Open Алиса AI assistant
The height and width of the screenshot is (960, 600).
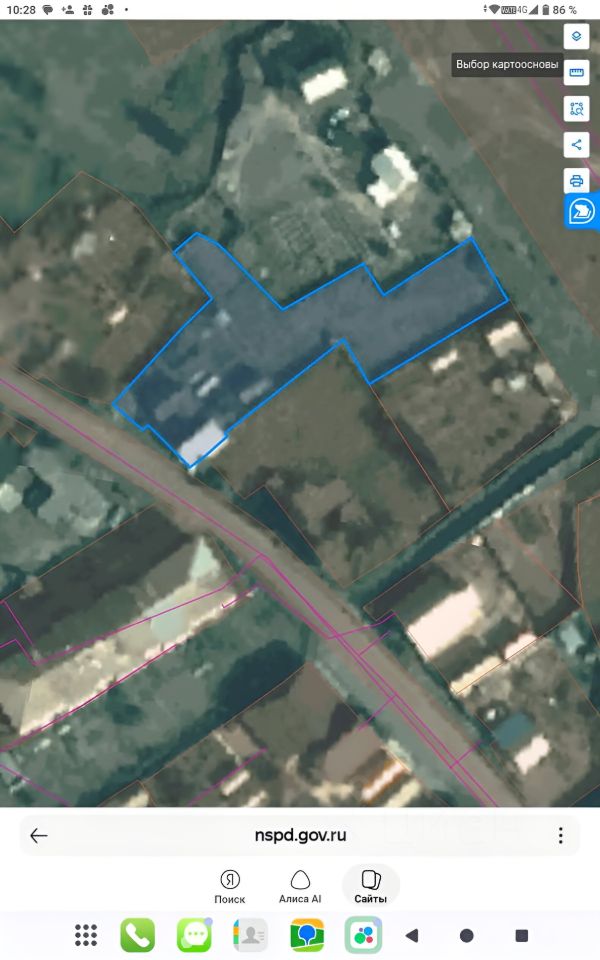point(300,886)
